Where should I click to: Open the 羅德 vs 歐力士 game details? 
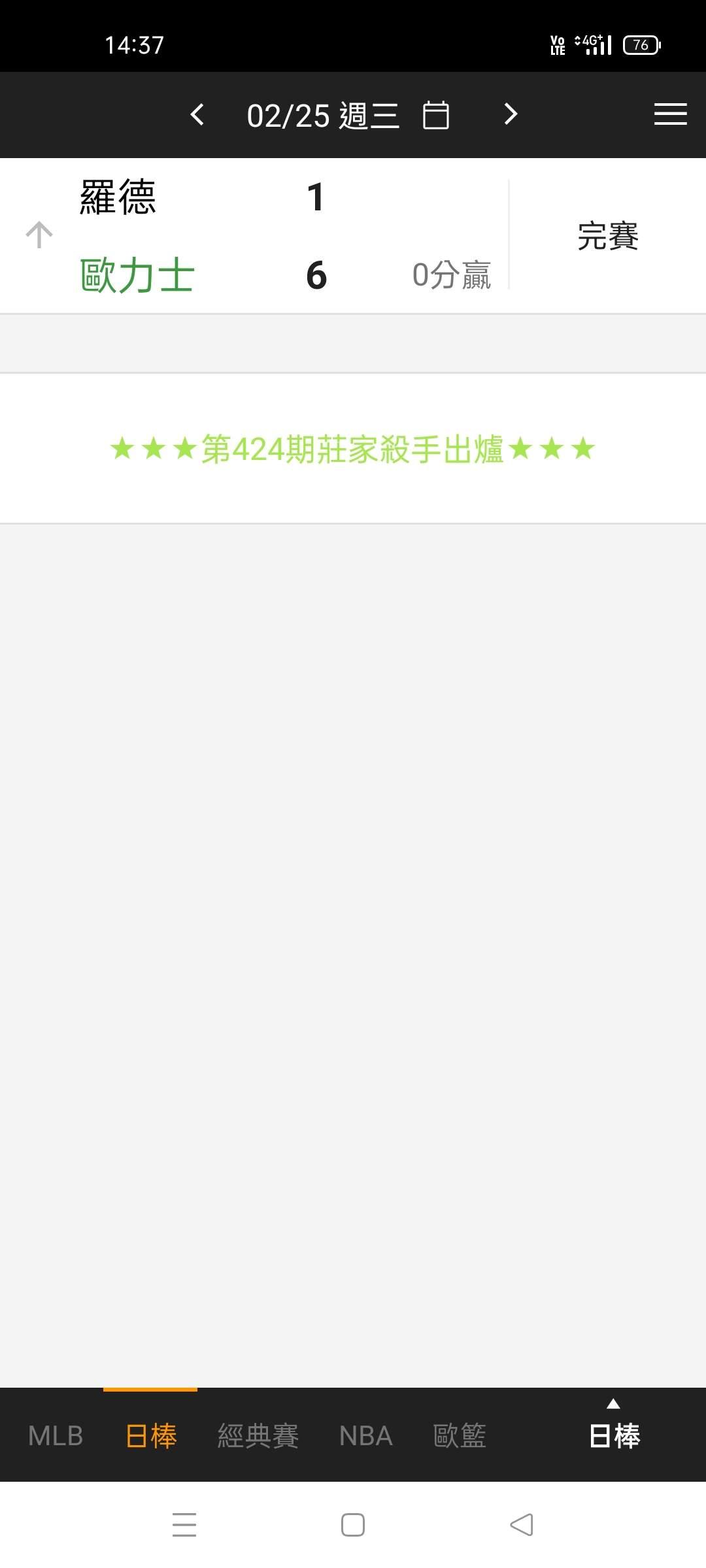353,235
